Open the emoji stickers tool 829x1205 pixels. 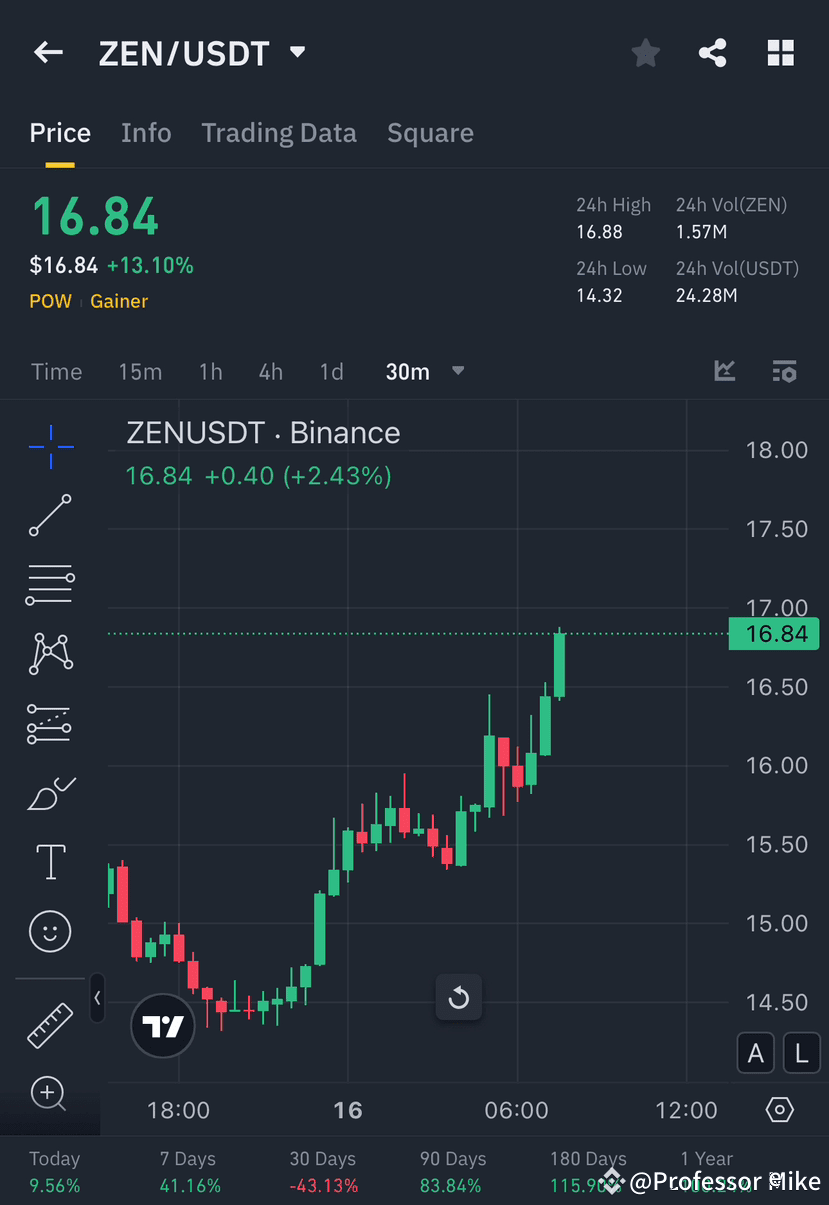pyautogui.click(x=49, y=931)
